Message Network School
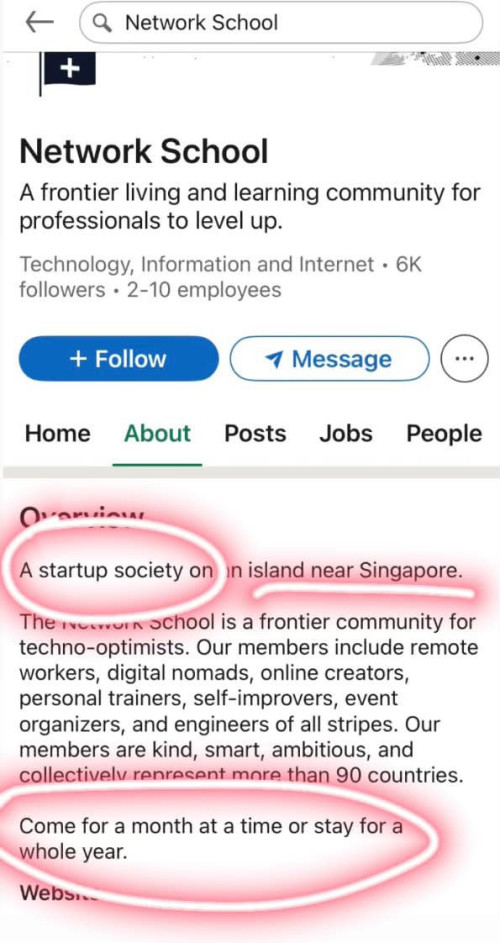 [330, 358]
